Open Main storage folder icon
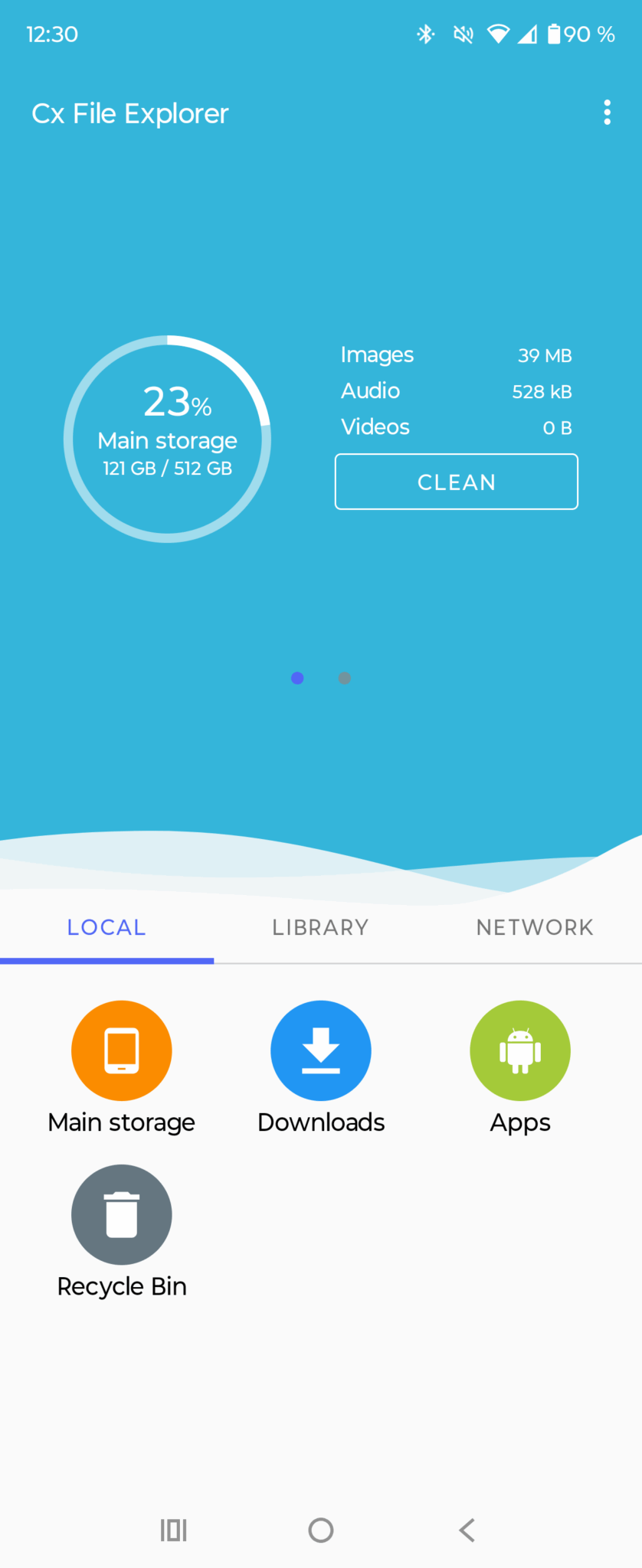642x1568 pixels. coord(122,1050)
